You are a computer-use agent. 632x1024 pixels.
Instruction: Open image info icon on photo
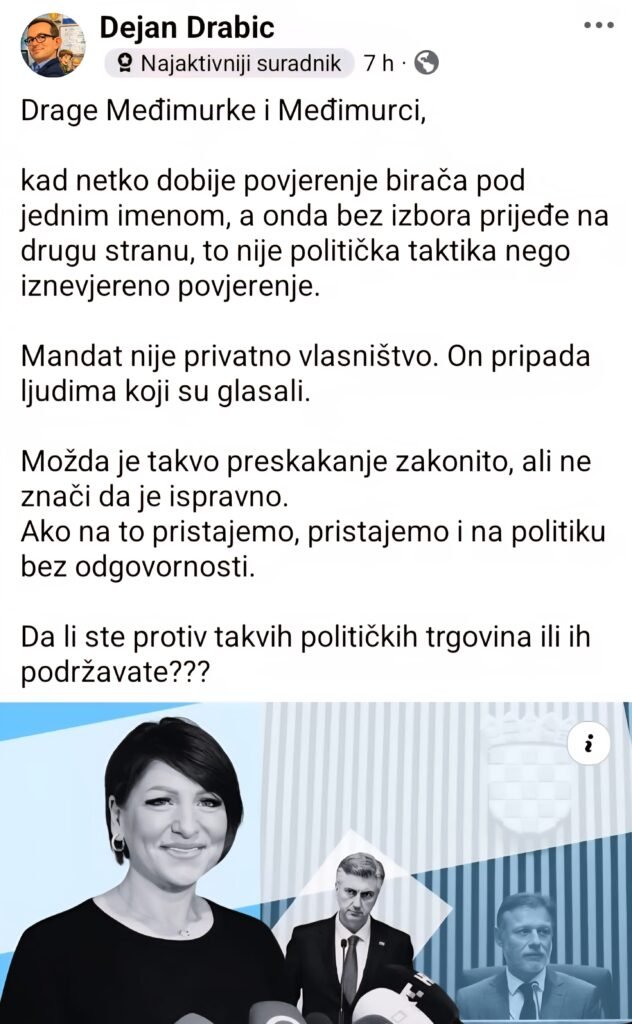pos(589,743)
